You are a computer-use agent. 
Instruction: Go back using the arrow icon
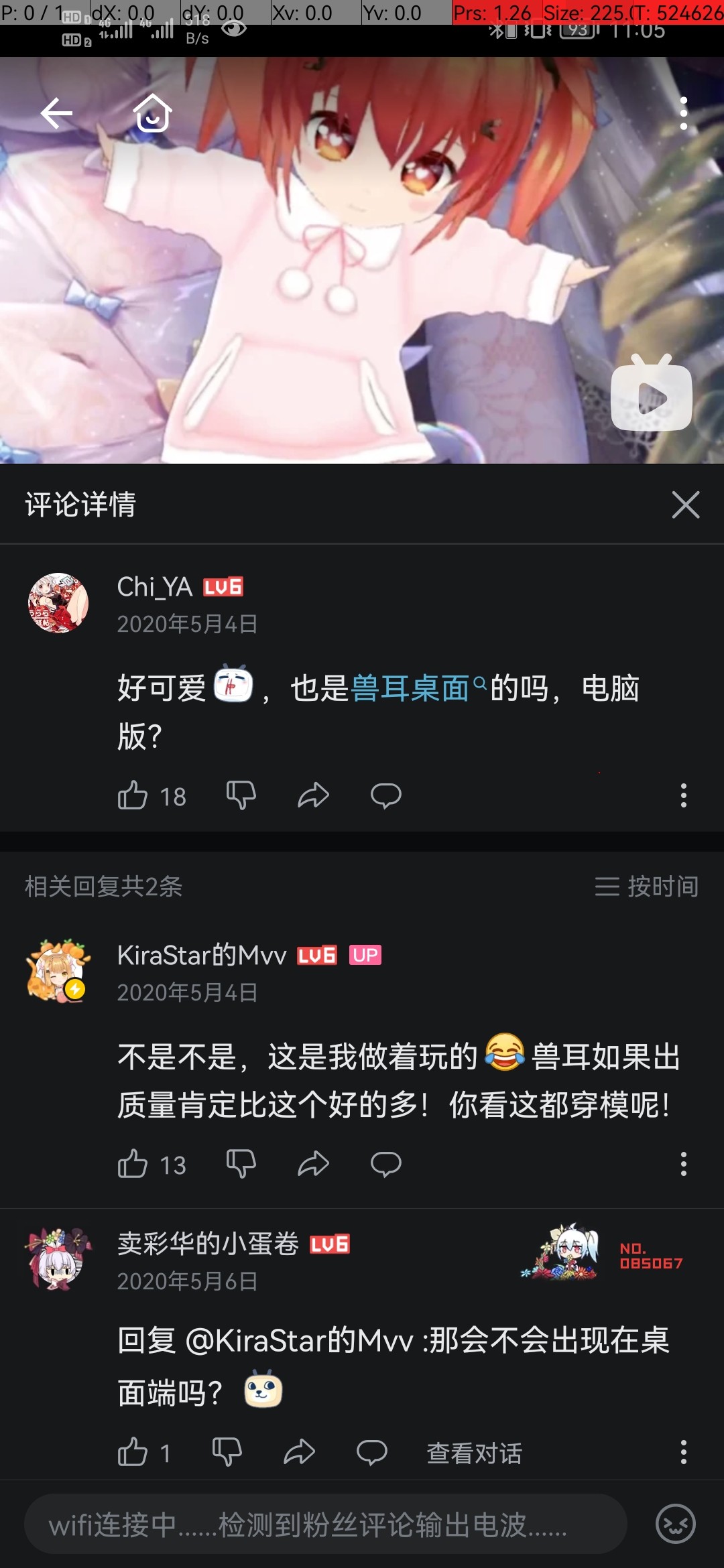coord(56,113)
